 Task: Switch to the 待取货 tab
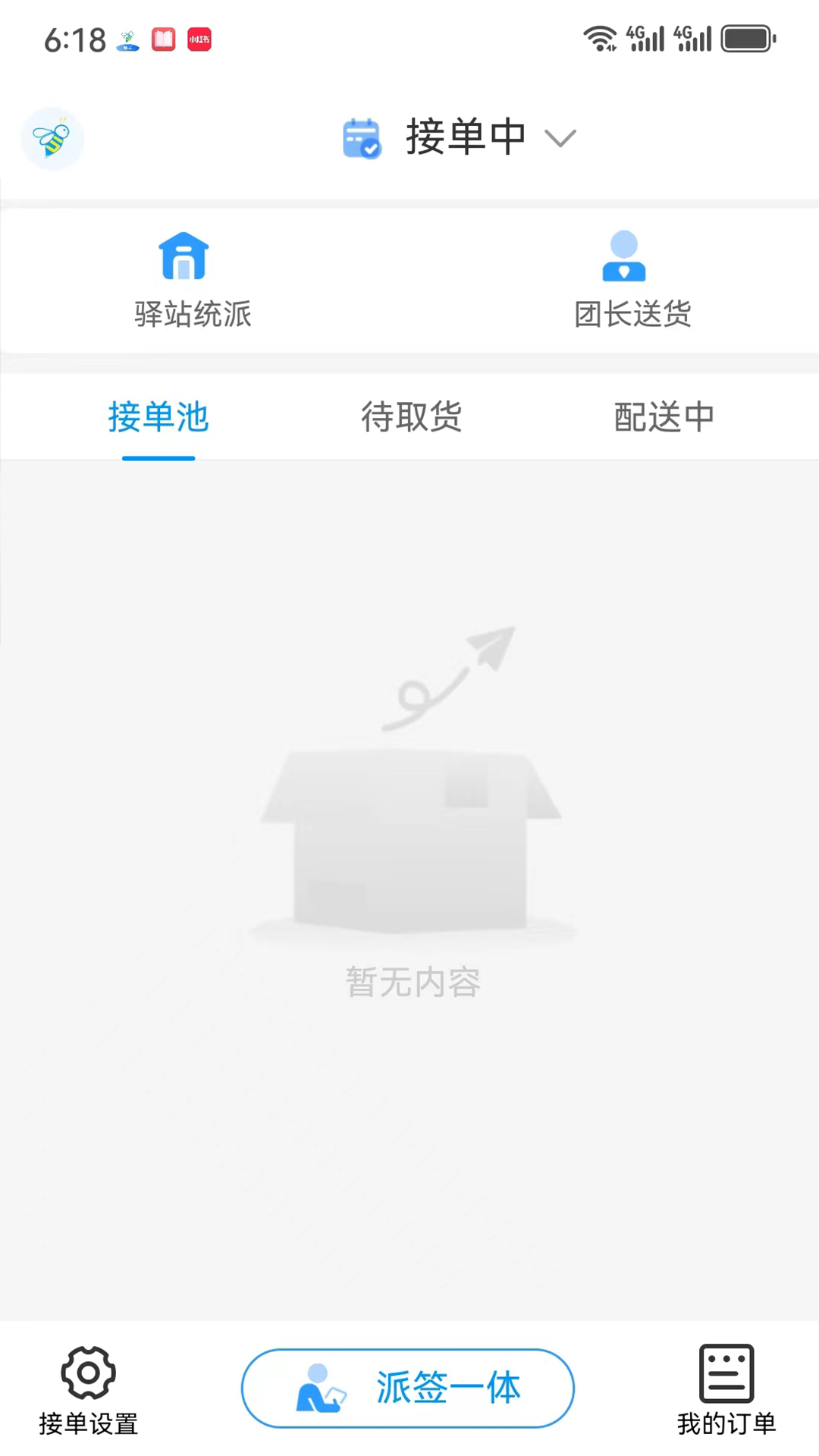pos(411,417)
